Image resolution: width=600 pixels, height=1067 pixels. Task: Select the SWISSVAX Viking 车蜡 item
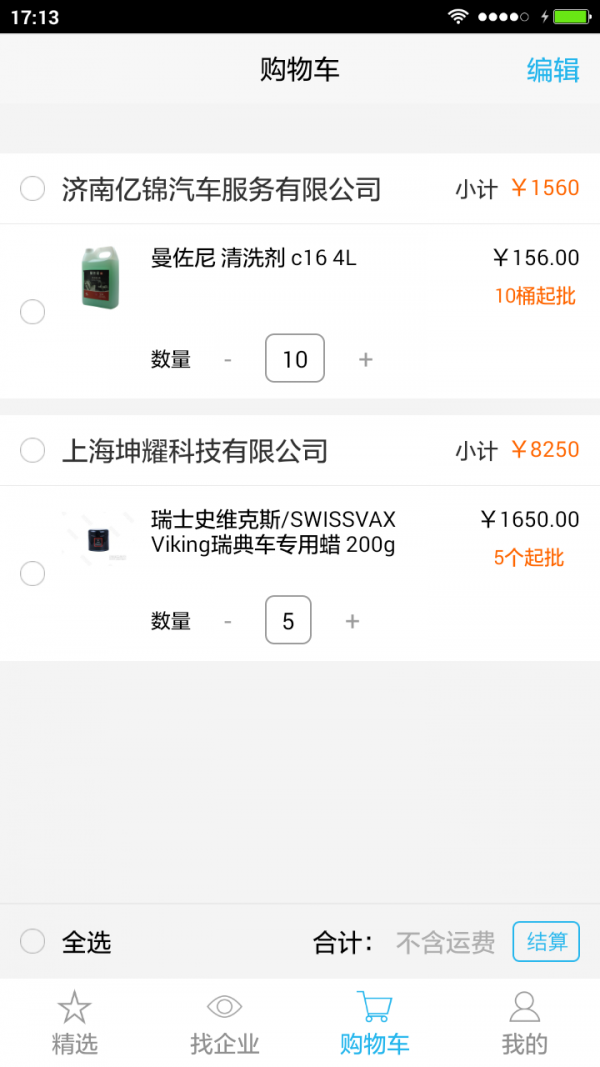point(33,574)
